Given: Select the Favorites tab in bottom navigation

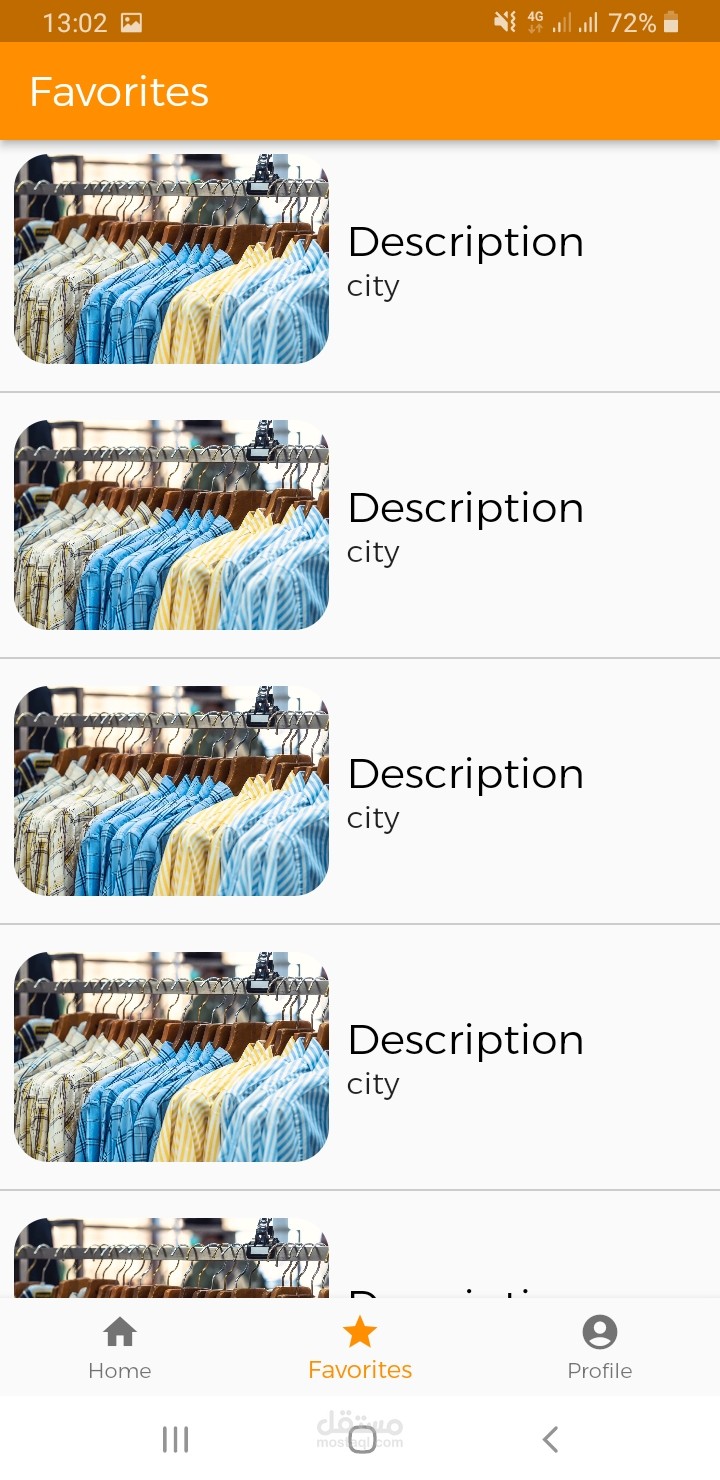Looking at the screenshot, I should coord(360,1347).
